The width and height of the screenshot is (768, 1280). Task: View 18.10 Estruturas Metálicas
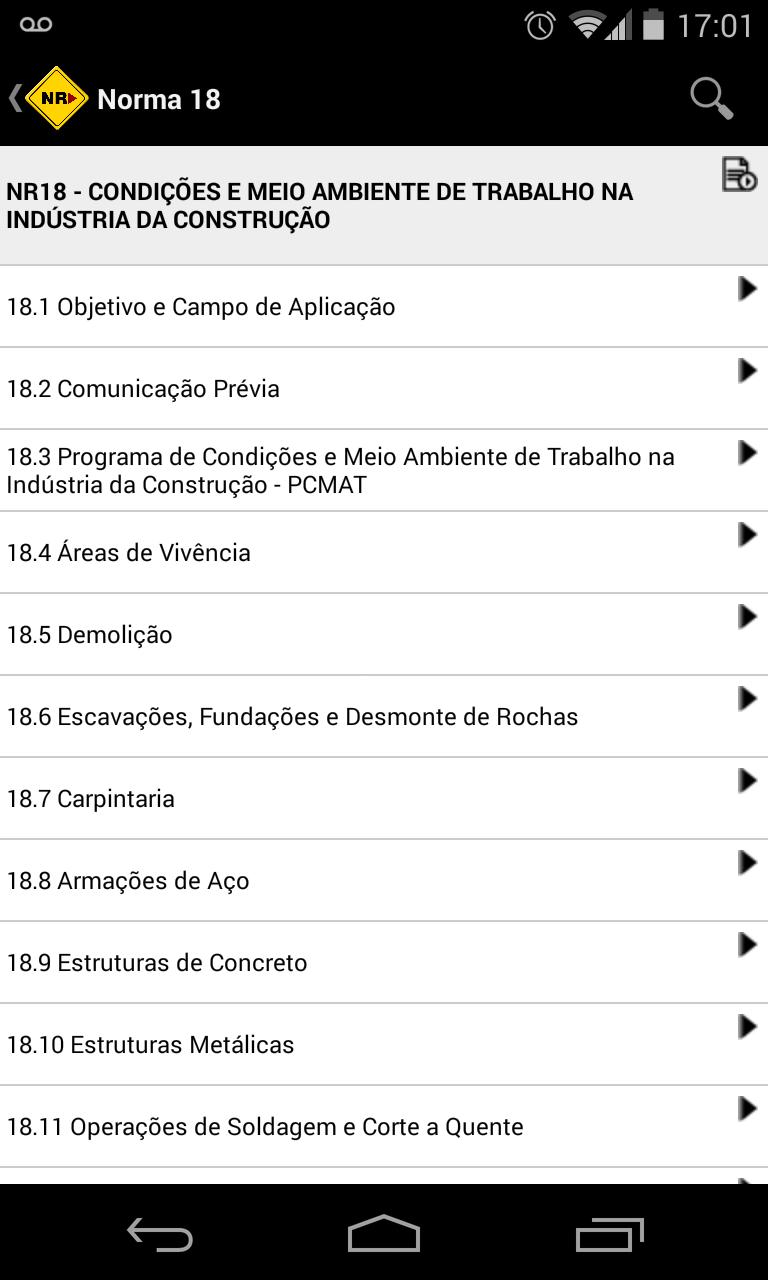[x=384, y=1045]
